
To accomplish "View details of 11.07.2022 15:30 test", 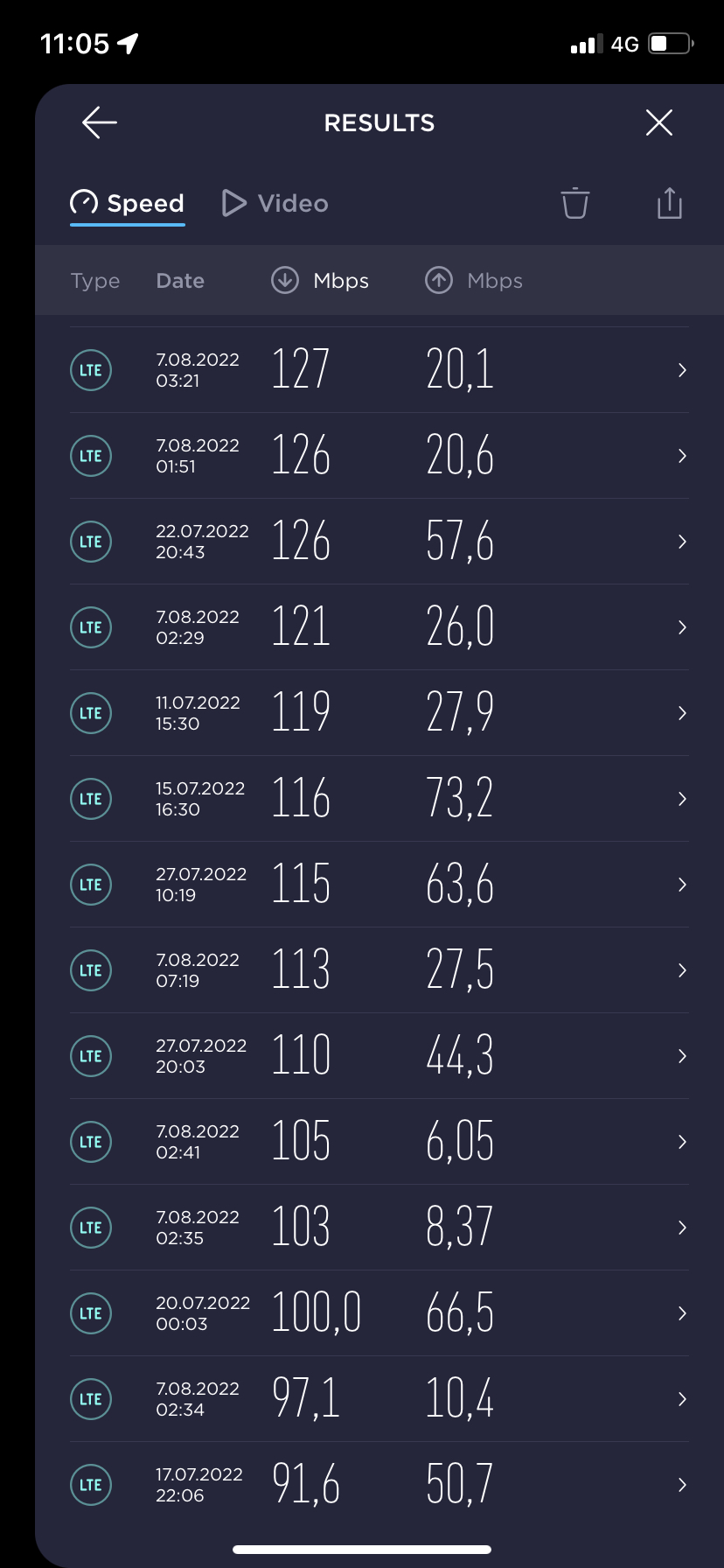I will click(x=379, y=713).
